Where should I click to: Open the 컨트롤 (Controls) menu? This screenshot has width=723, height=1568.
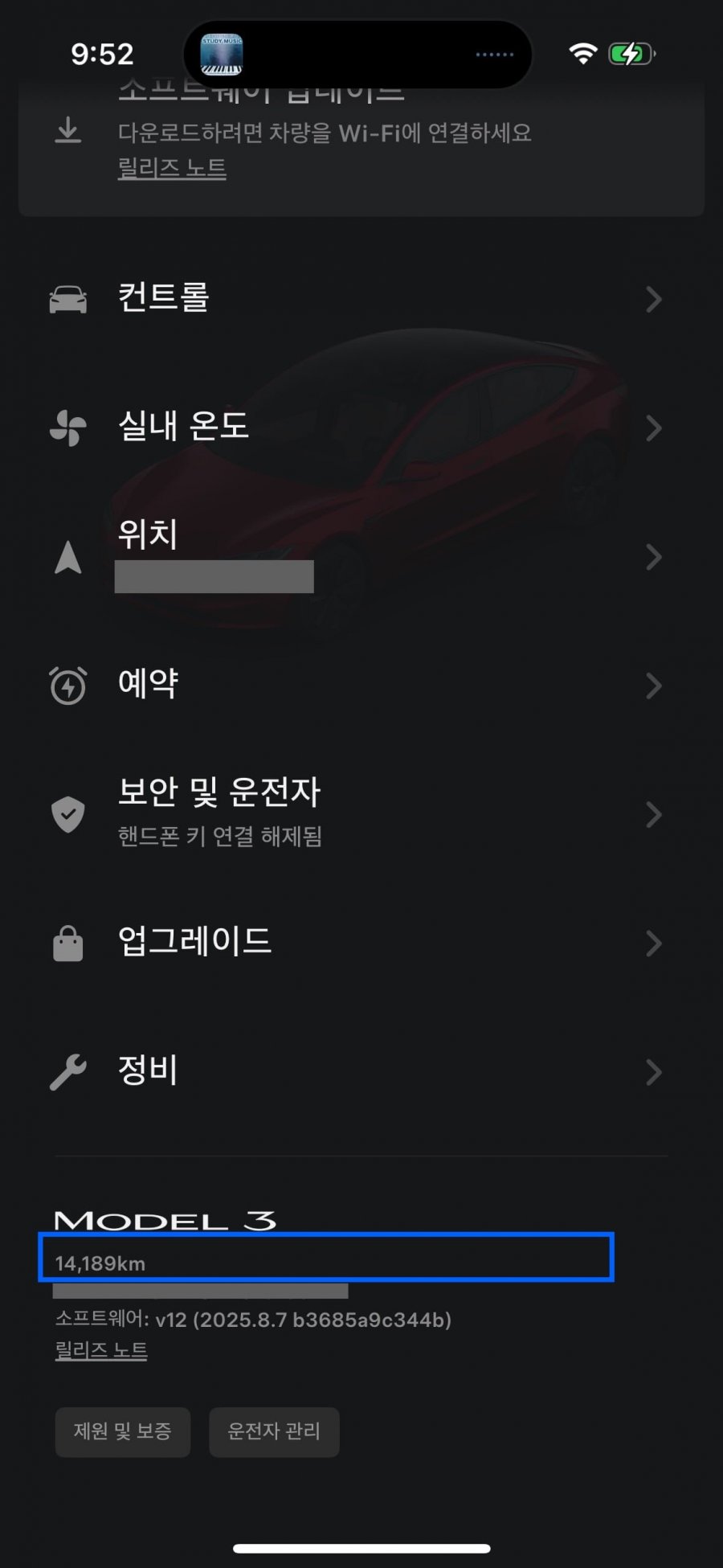coord(353,299)
